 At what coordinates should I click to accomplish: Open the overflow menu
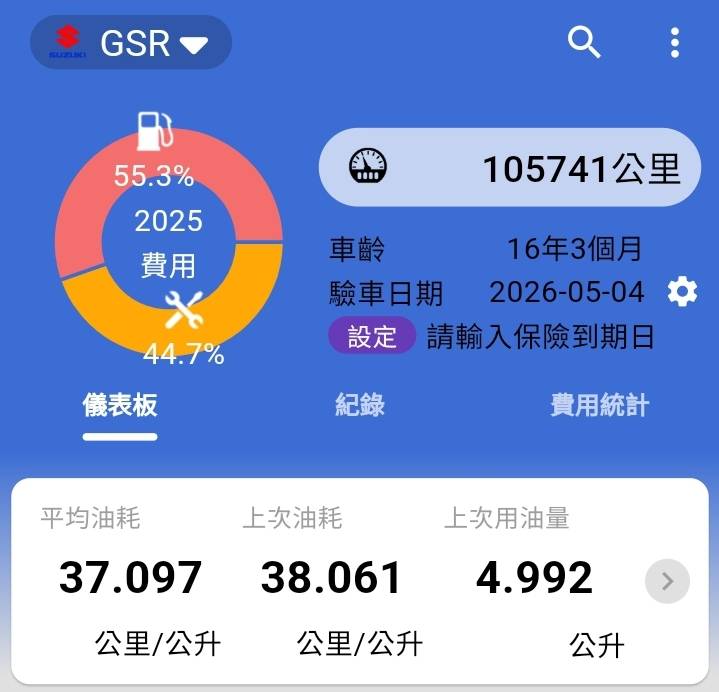pyautogui.click(x=675, y=42)
